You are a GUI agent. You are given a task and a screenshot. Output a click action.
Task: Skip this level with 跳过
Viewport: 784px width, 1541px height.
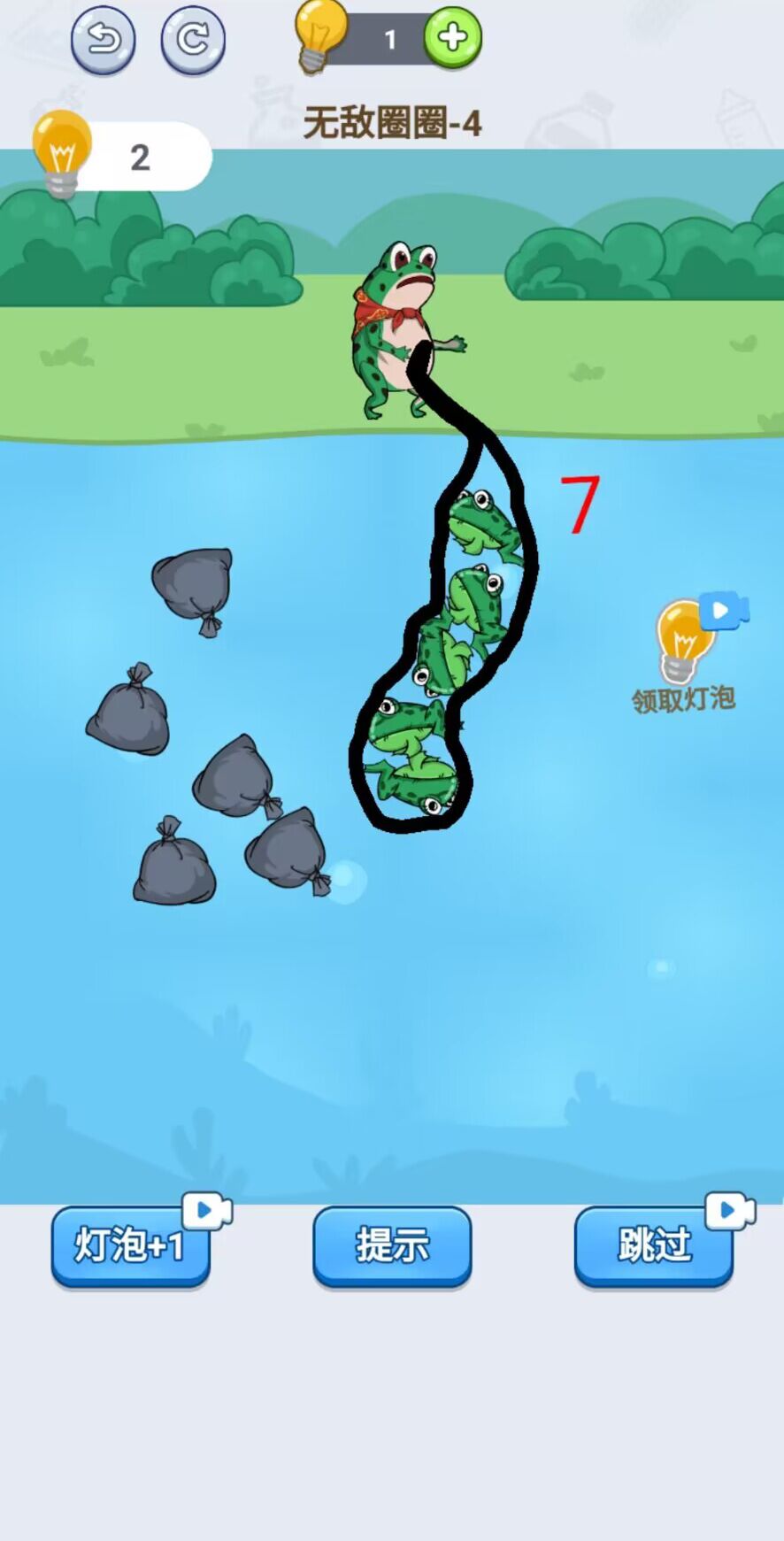point(654,1245)
